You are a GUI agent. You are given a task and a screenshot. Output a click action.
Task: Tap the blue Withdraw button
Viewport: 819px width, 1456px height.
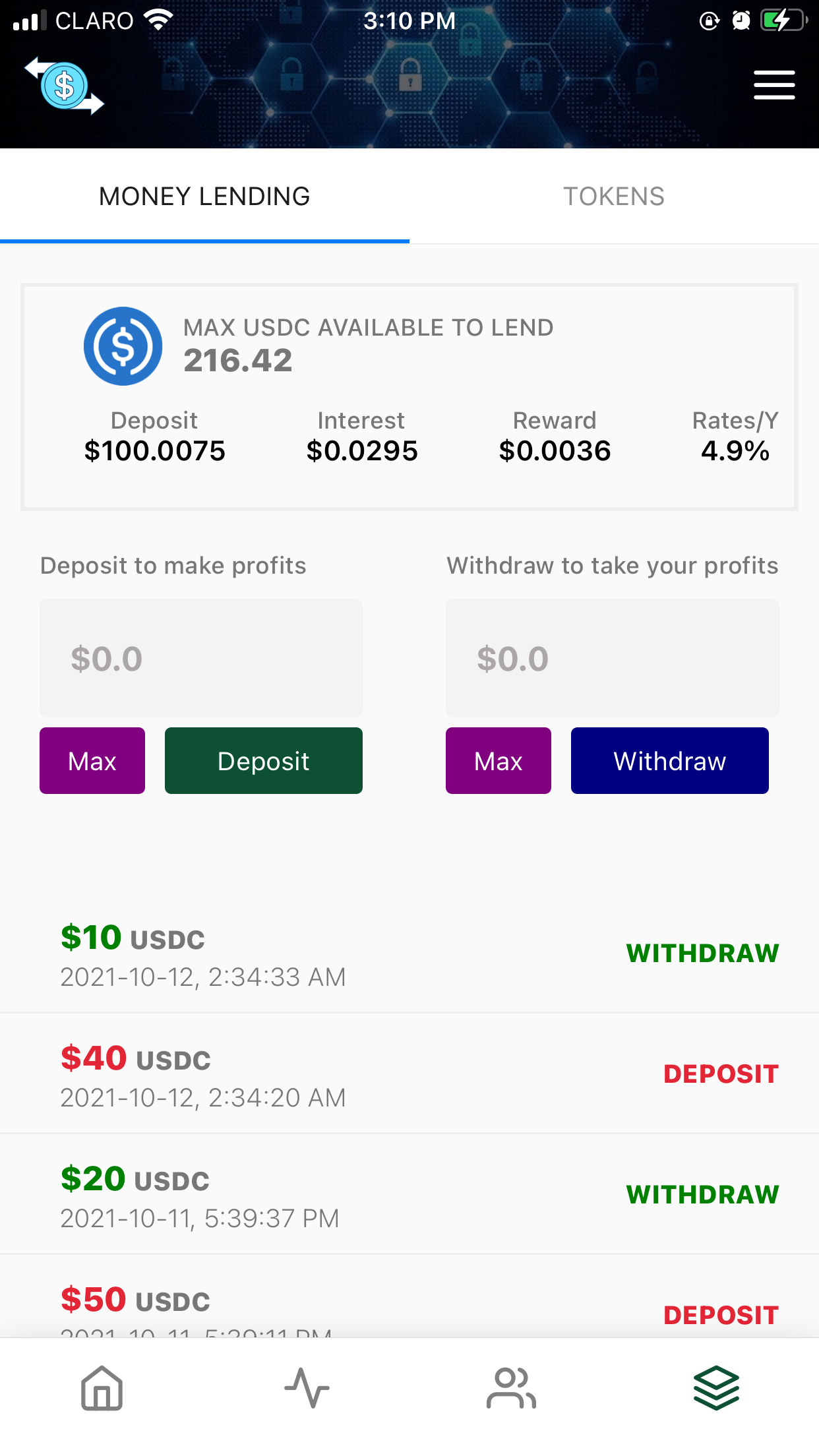669,761
